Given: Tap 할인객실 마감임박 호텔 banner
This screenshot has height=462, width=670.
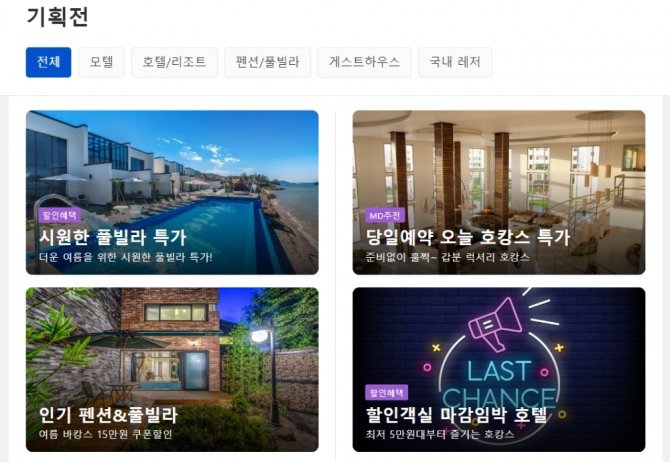Looking at the screenshot, I should [x=498, y=369].
